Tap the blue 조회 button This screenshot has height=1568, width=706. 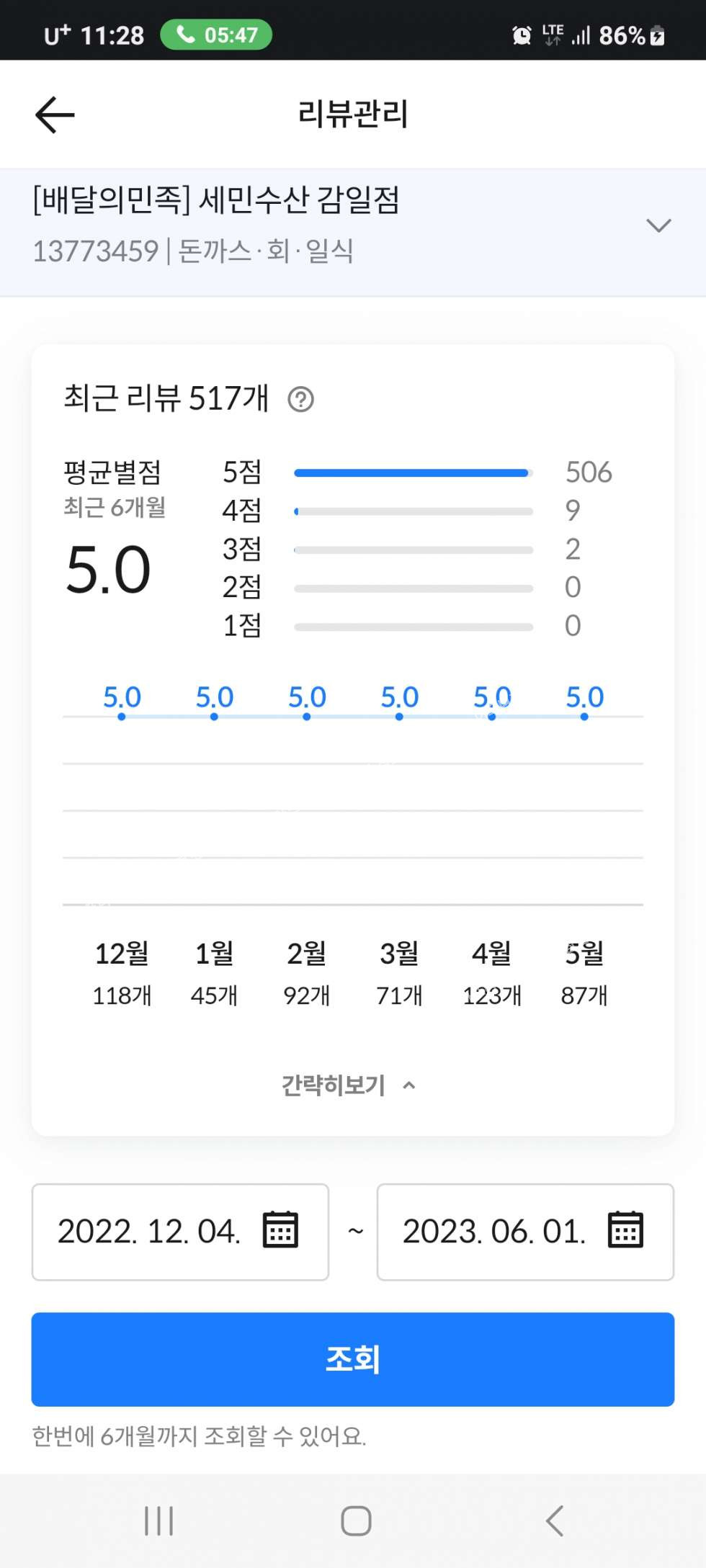353,1359
